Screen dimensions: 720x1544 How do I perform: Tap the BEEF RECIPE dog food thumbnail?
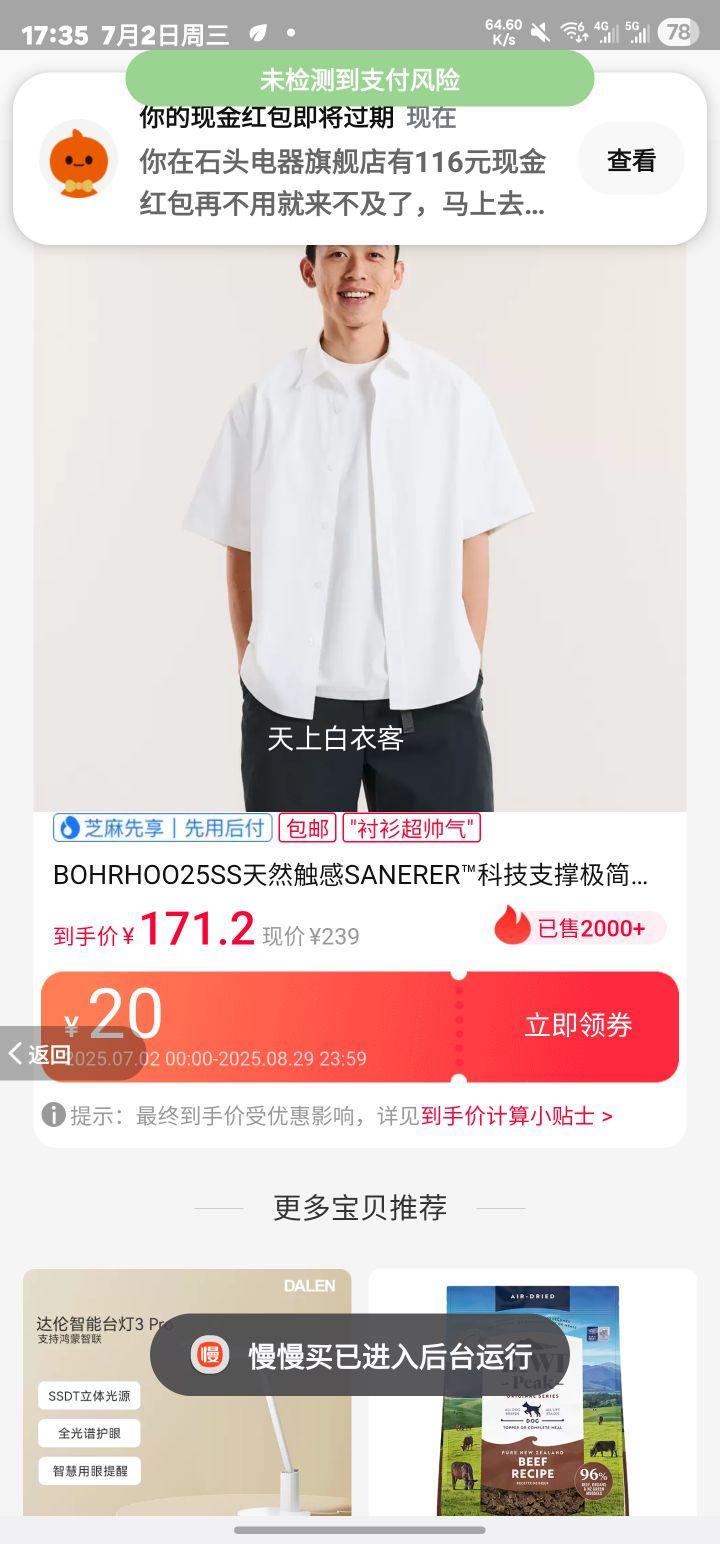click(532, 1400)
